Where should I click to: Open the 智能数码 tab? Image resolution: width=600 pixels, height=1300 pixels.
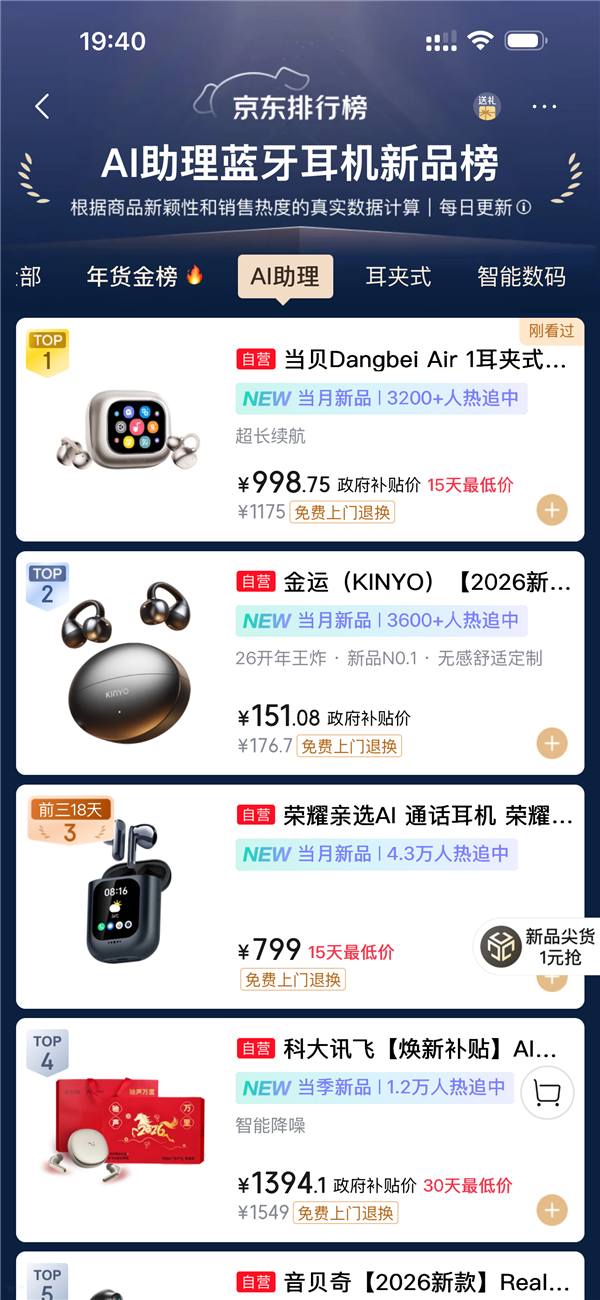point(521,276)
